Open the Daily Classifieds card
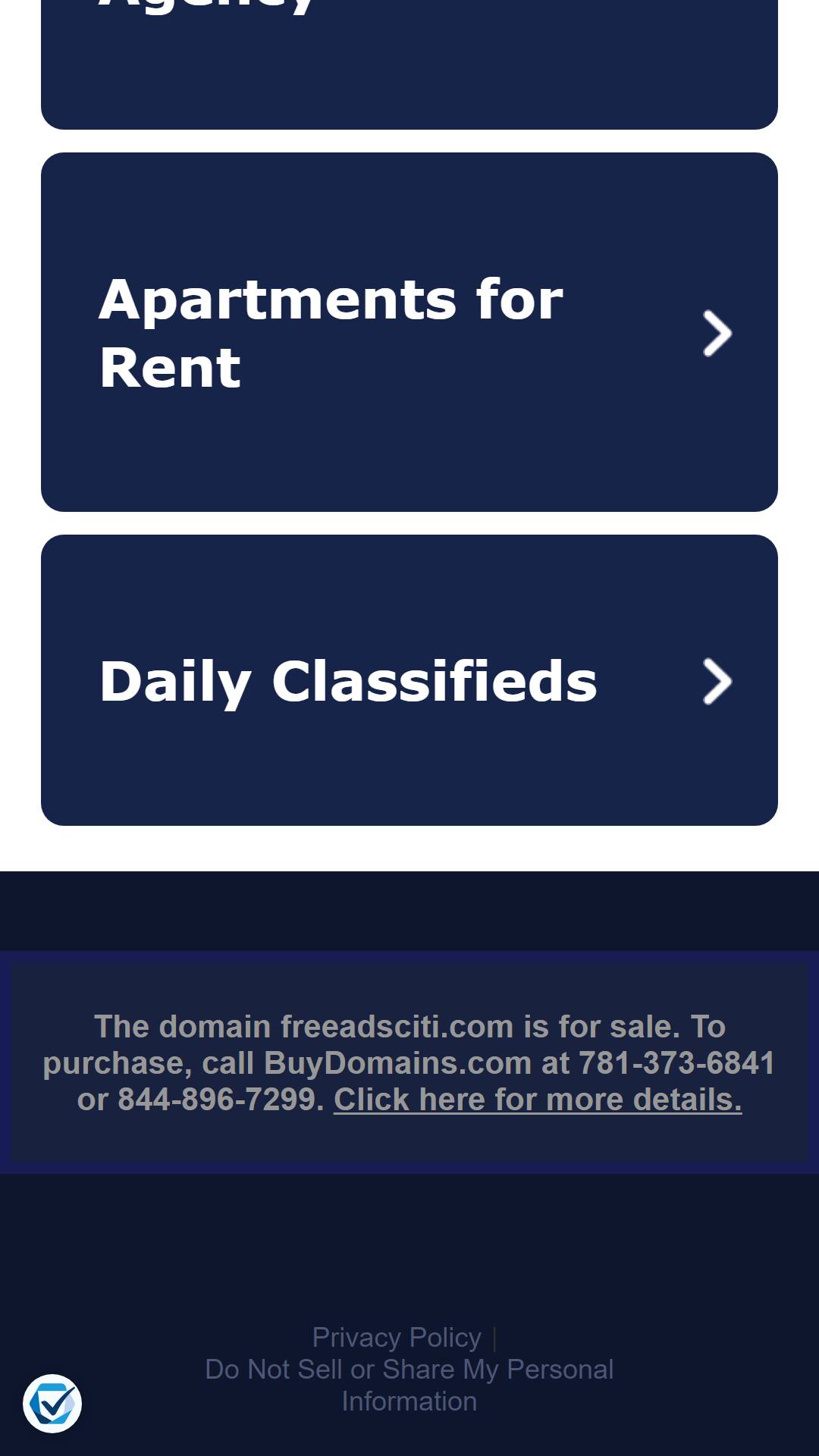The image size is (819, 1456). (x=409, y=680)
